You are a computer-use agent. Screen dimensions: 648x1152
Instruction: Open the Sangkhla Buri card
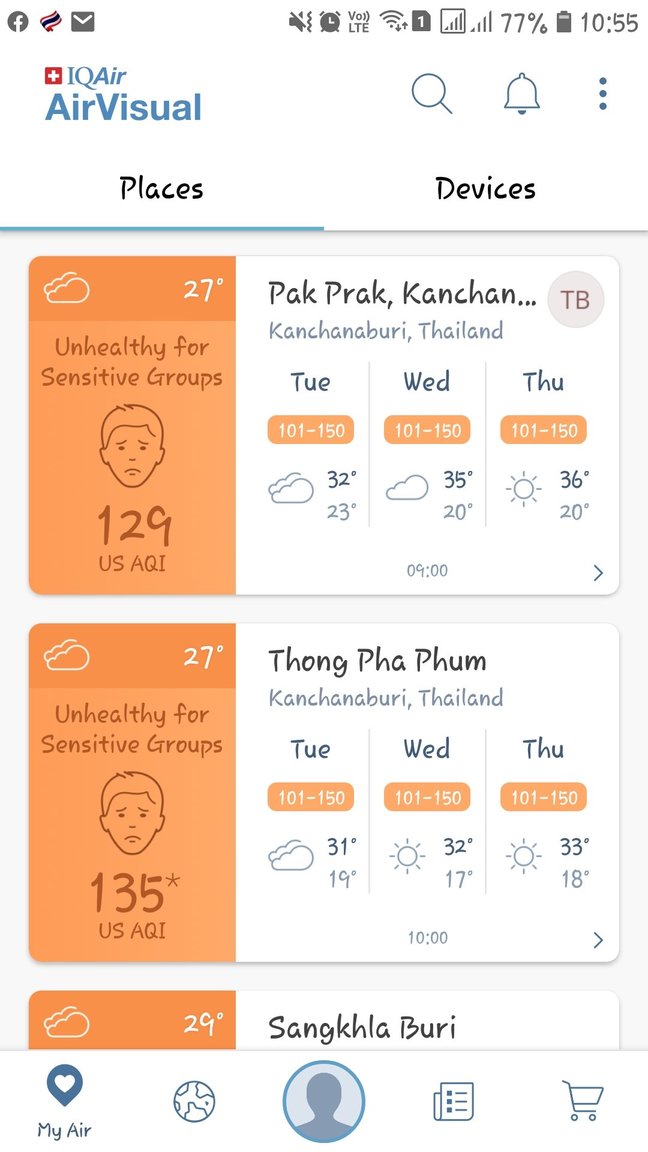coord(362,1026)
